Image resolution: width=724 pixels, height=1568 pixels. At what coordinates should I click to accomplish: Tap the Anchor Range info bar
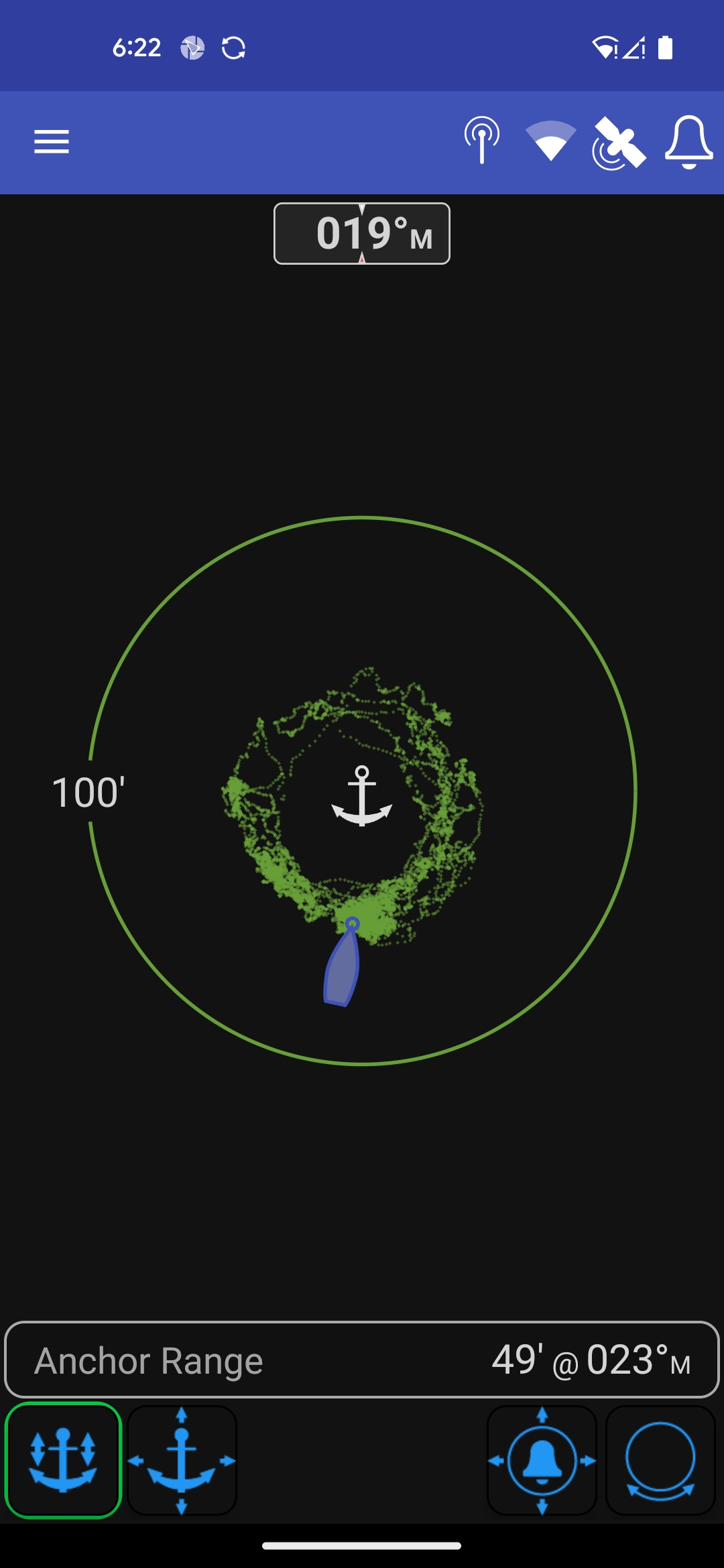[362, 1360]
